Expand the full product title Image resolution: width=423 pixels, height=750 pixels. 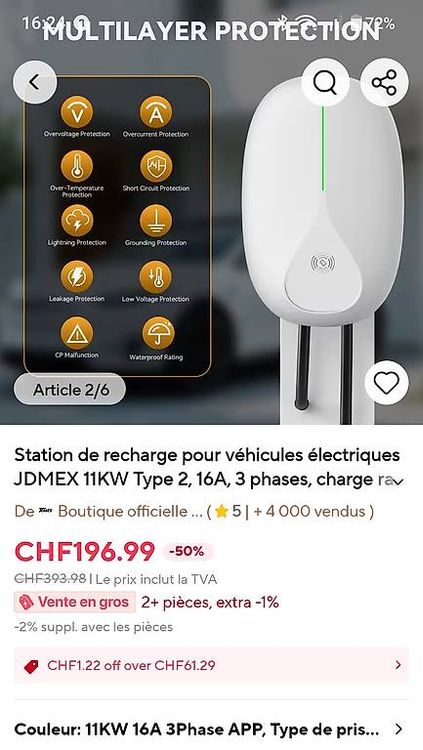(x=398, y=481)
